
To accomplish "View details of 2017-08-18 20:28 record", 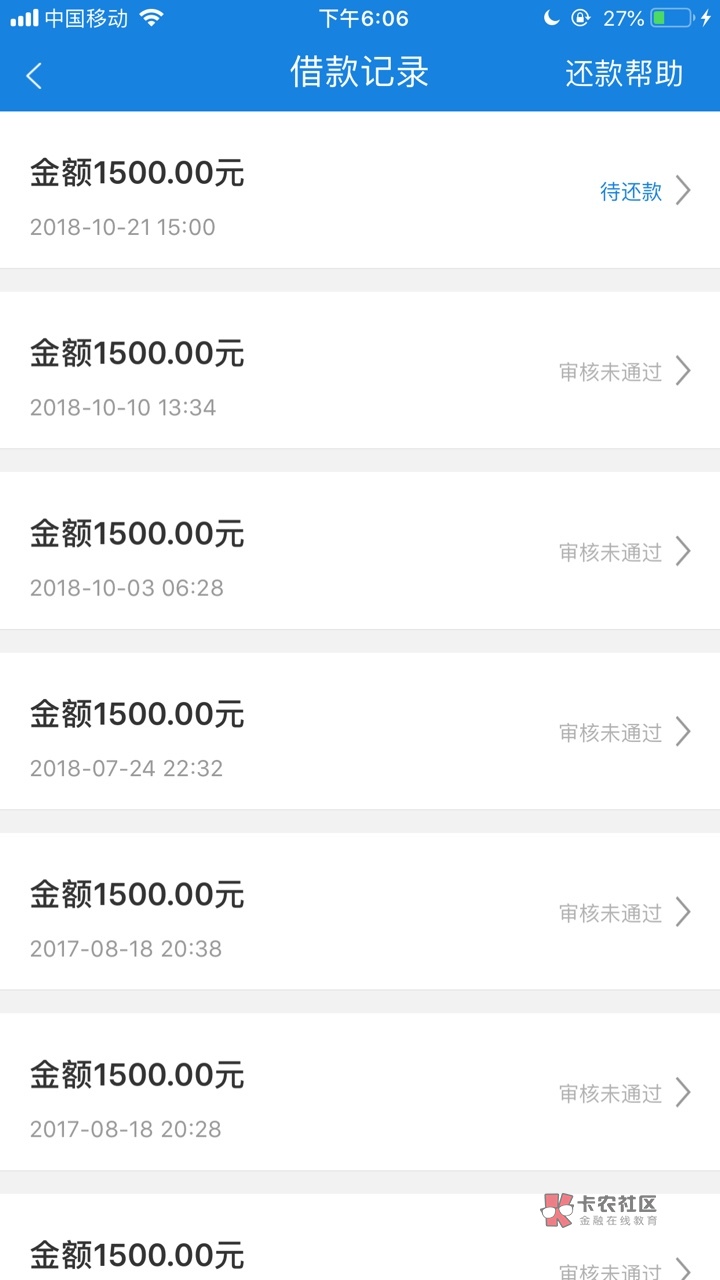I will click(x=360, y=1093).
